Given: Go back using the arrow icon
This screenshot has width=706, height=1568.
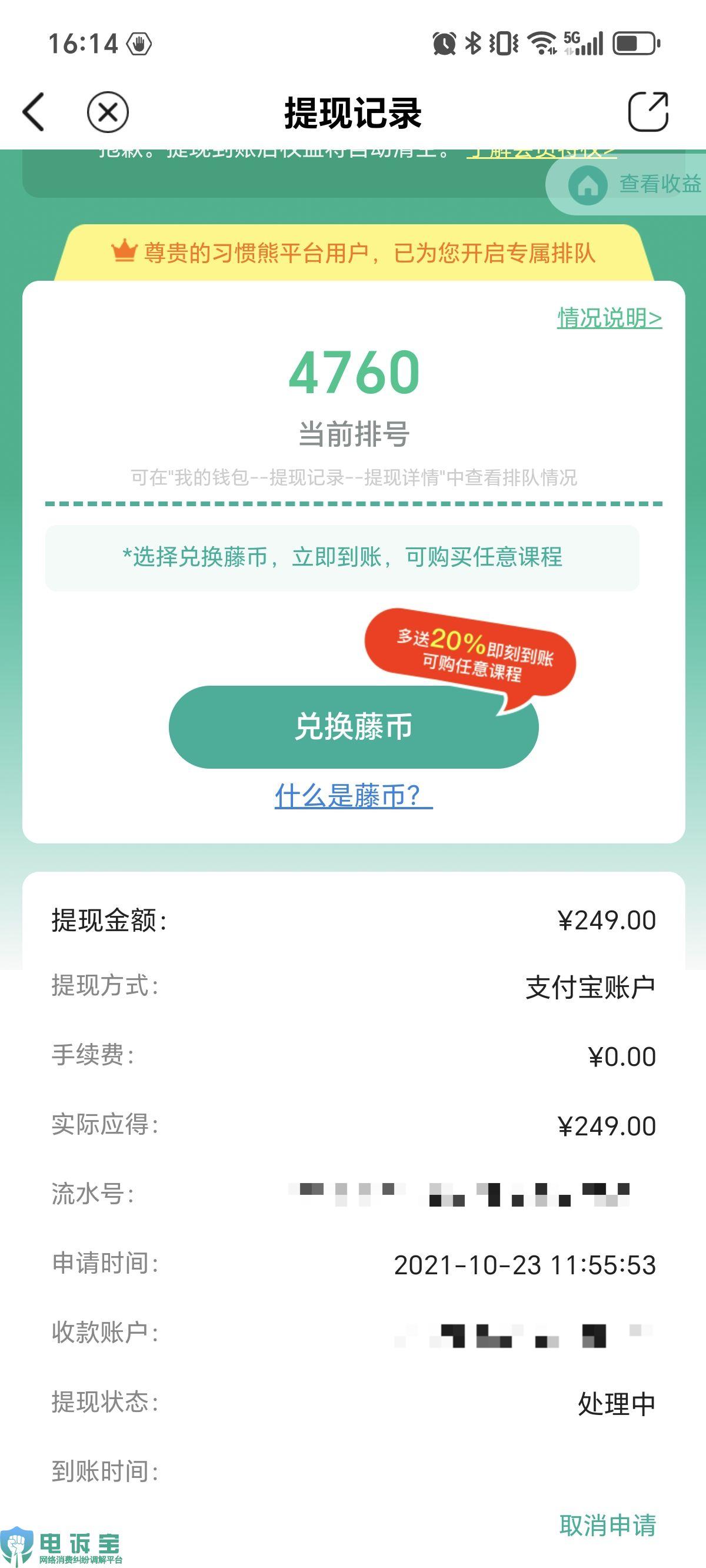Looking at the screenshot, I should coord(34,112).
